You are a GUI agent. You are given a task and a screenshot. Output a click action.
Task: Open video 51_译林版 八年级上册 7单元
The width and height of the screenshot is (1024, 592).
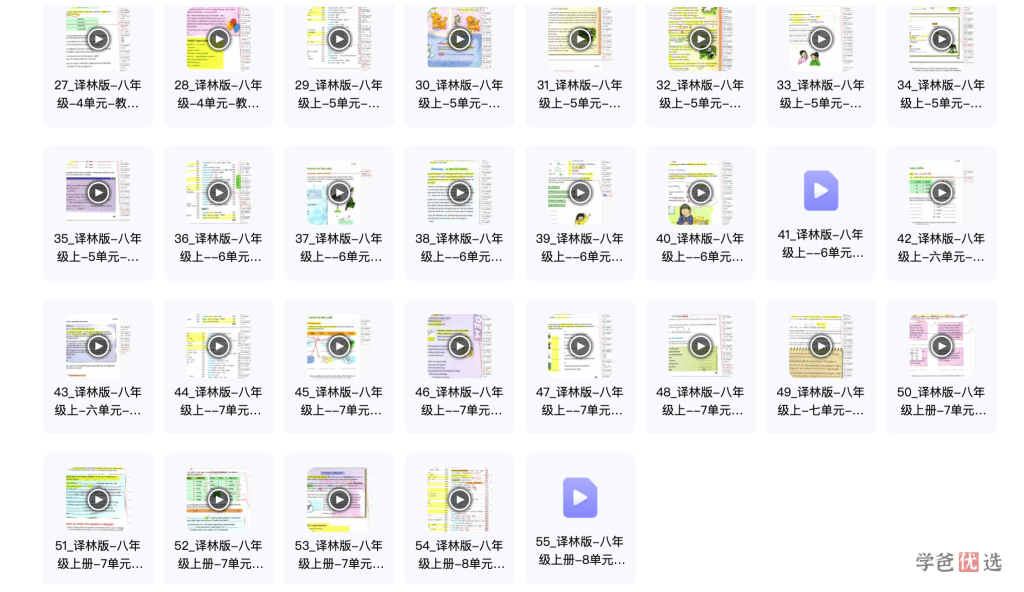coord(98,499)
